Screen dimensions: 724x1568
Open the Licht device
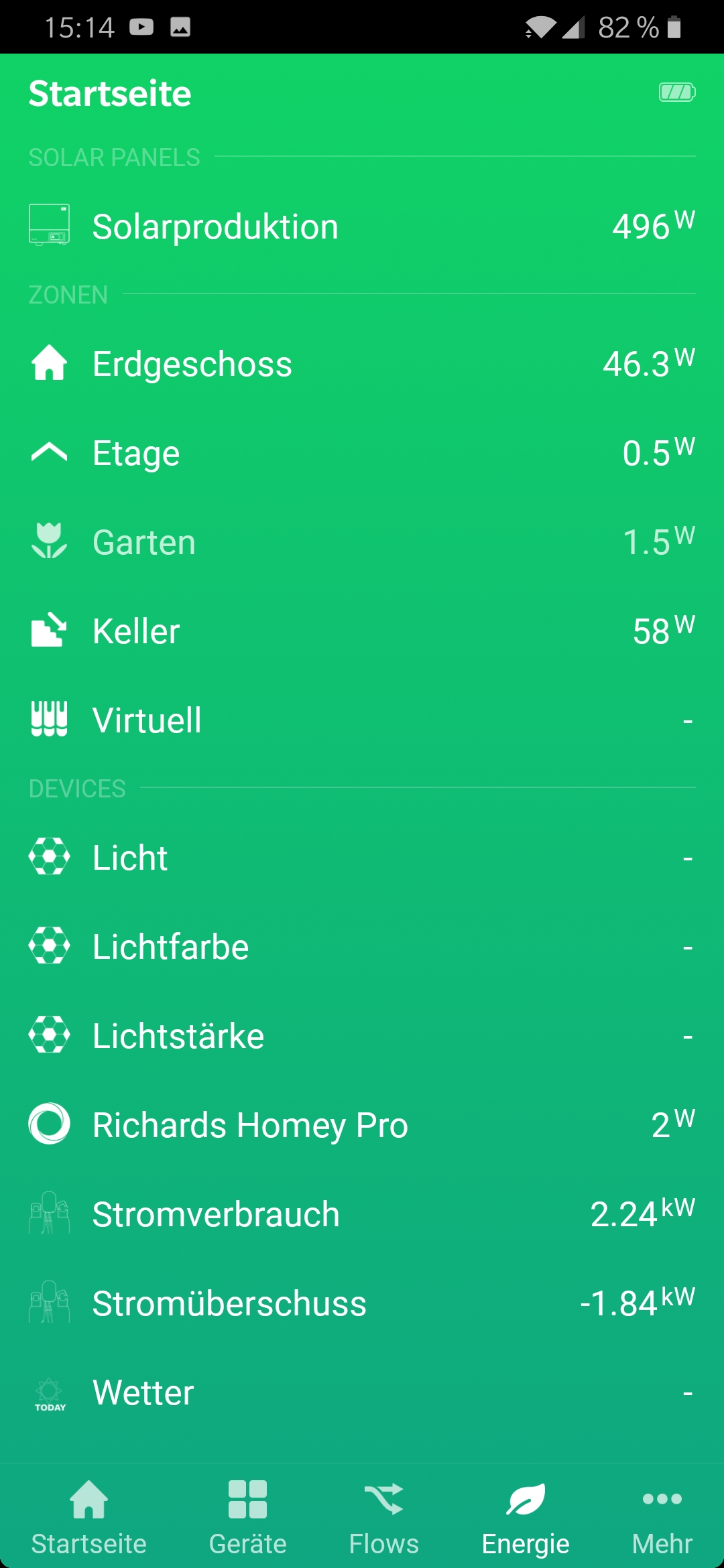tap(362, 858)
